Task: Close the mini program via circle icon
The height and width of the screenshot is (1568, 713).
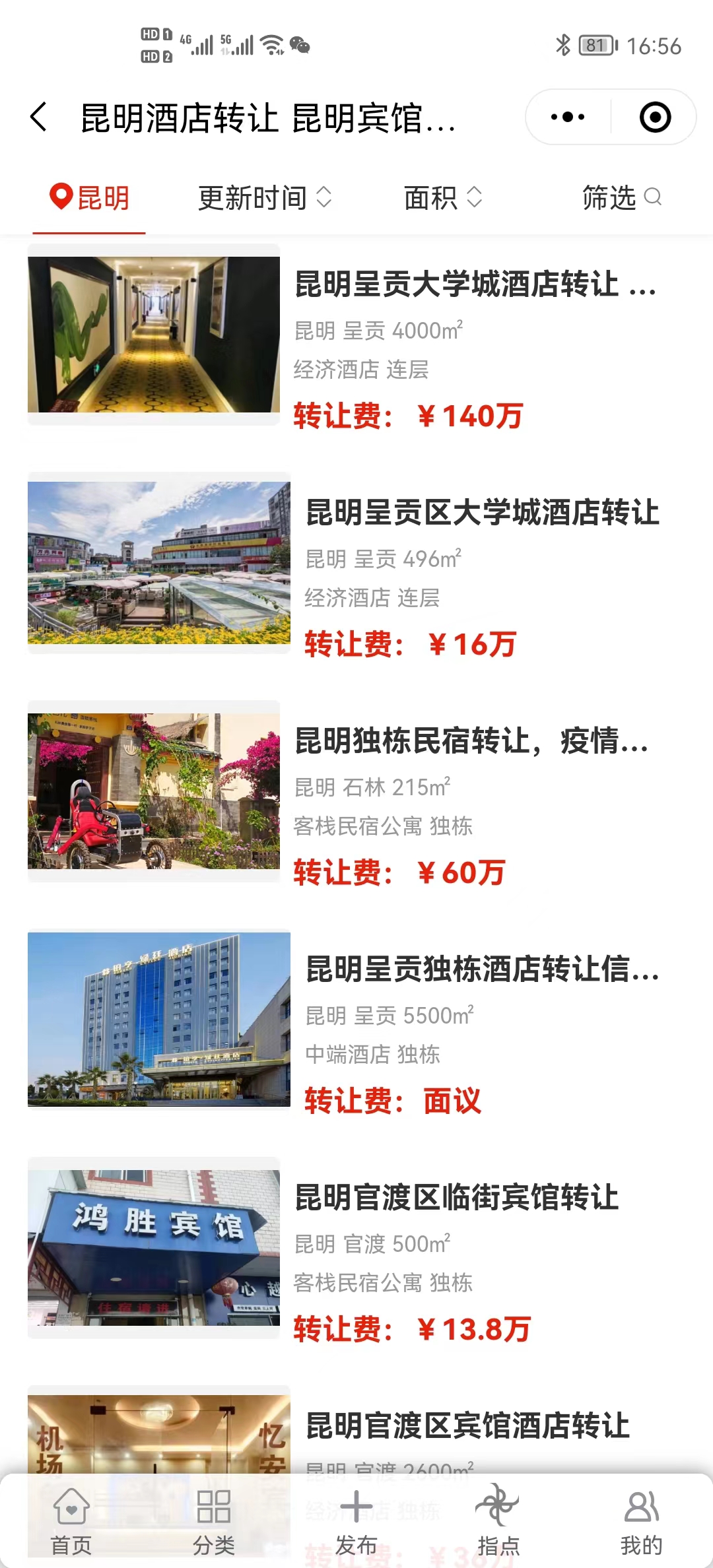Action: click(x=655, y=117)
